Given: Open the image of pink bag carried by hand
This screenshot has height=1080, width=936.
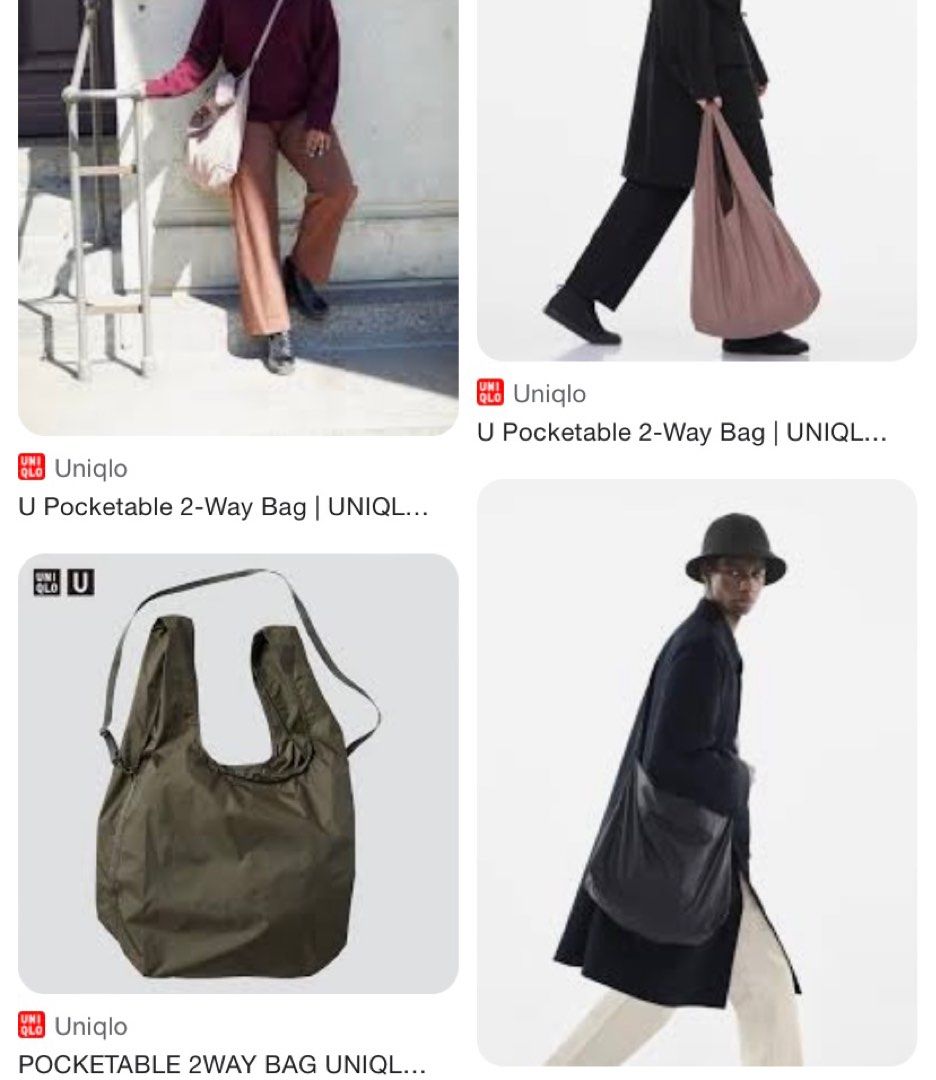Looking at the screenshot, I should 696,180.
